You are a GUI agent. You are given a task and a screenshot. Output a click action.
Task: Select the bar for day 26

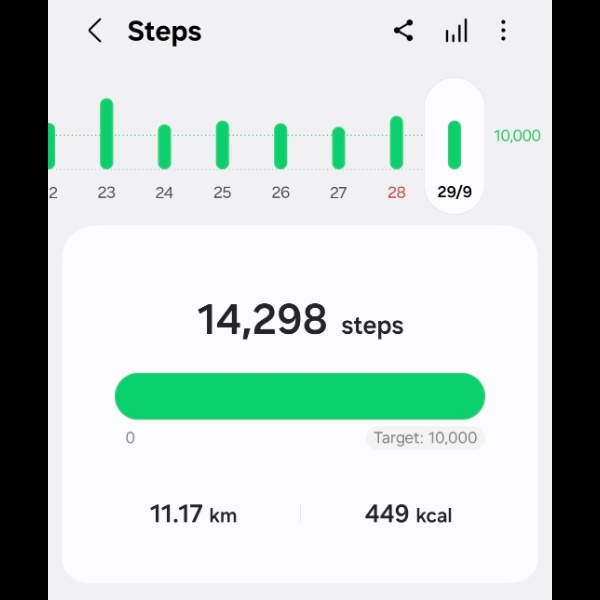pos(280,146)
